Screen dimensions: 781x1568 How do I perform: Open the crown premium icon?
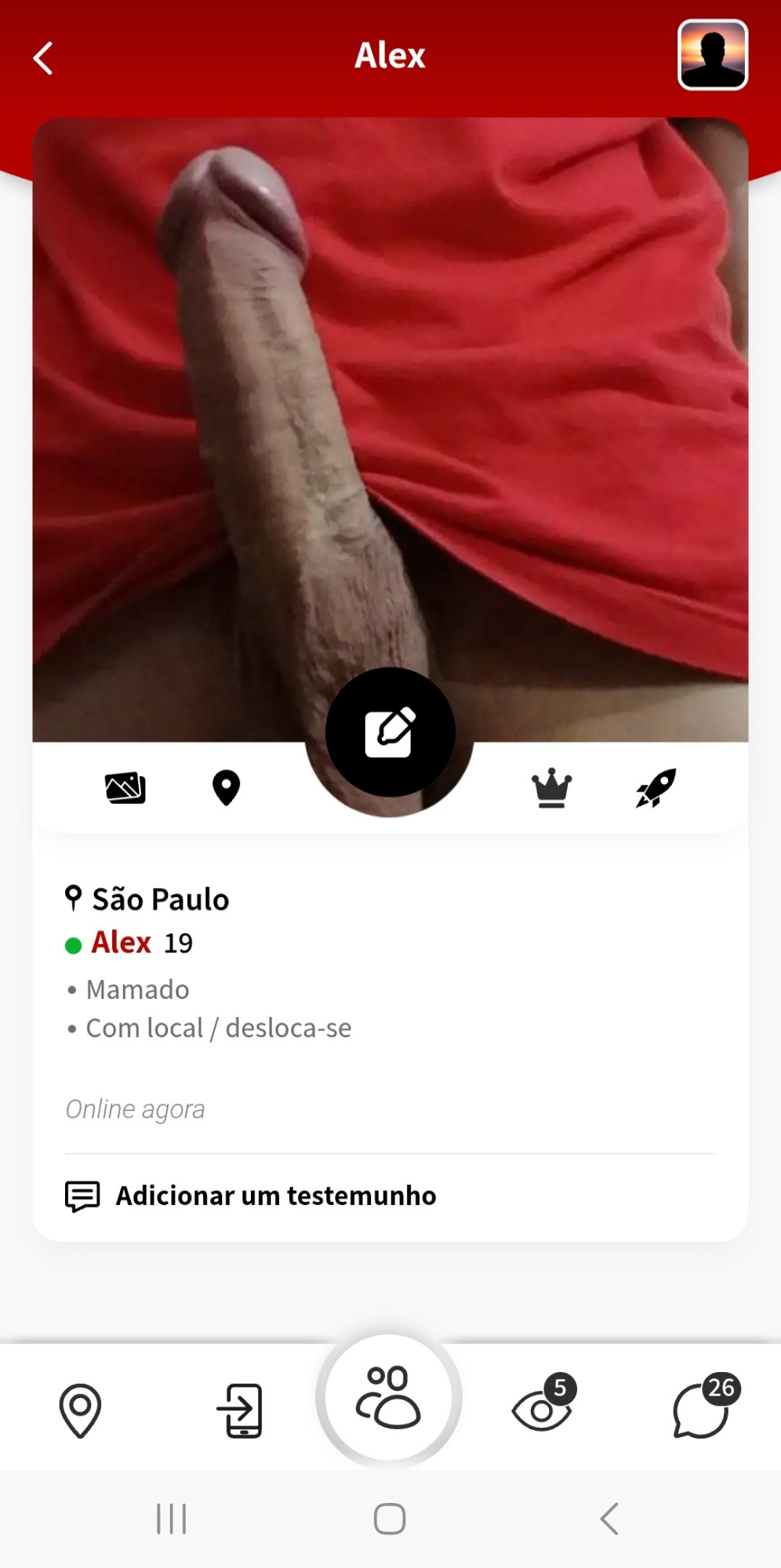click(x=551, y=788)
